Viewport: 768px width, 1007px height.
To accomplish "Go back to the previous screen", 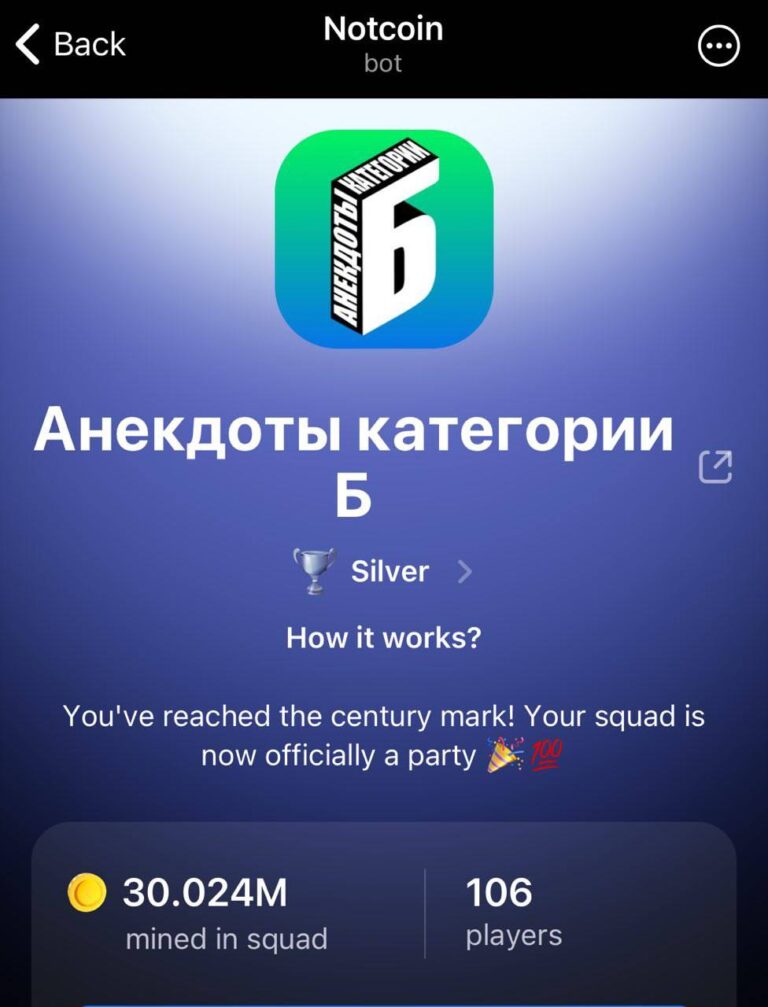I will [x=70, y=45].
